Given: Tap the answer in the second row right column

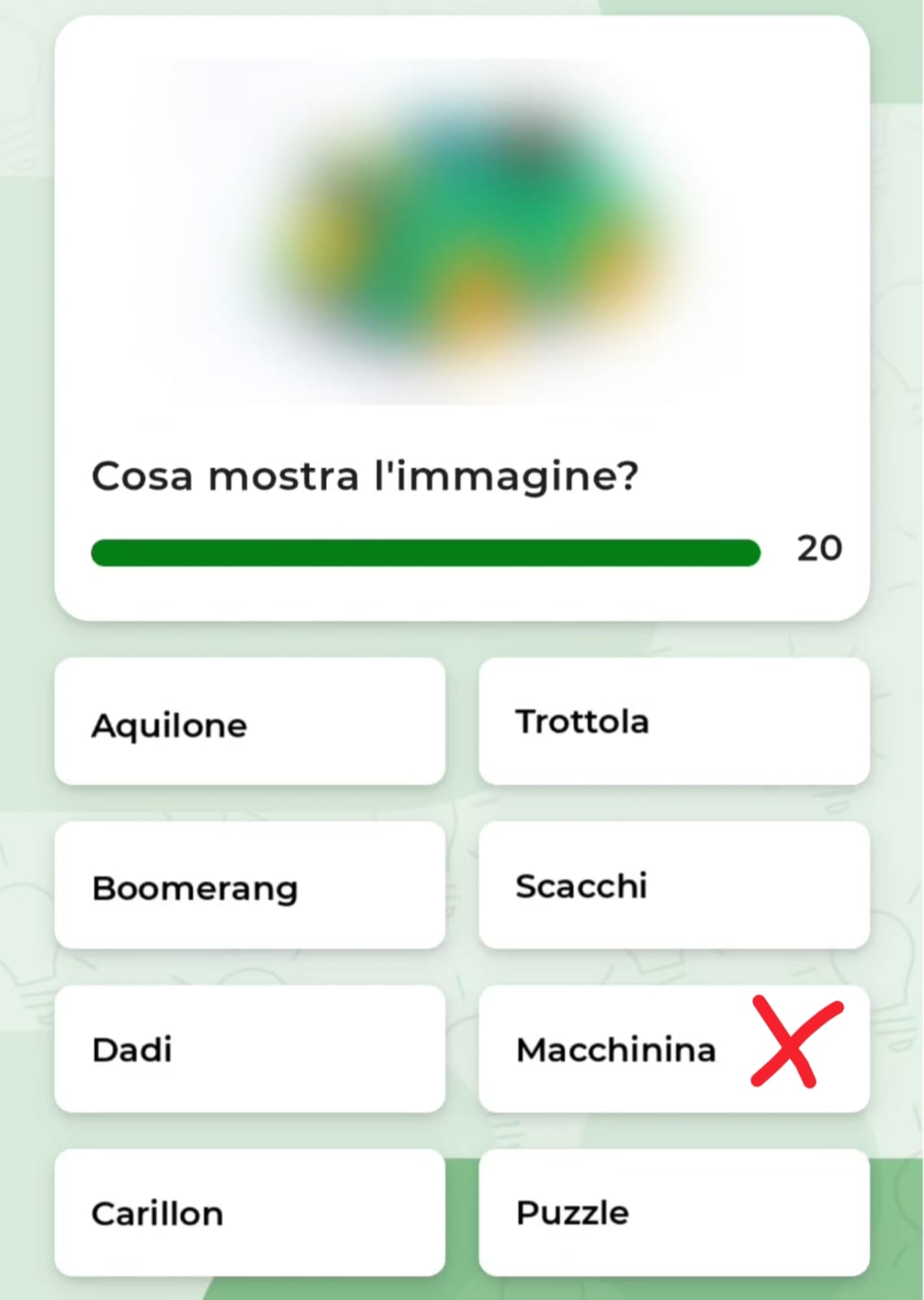Looking at the screenshot, I should click(675, 886).
